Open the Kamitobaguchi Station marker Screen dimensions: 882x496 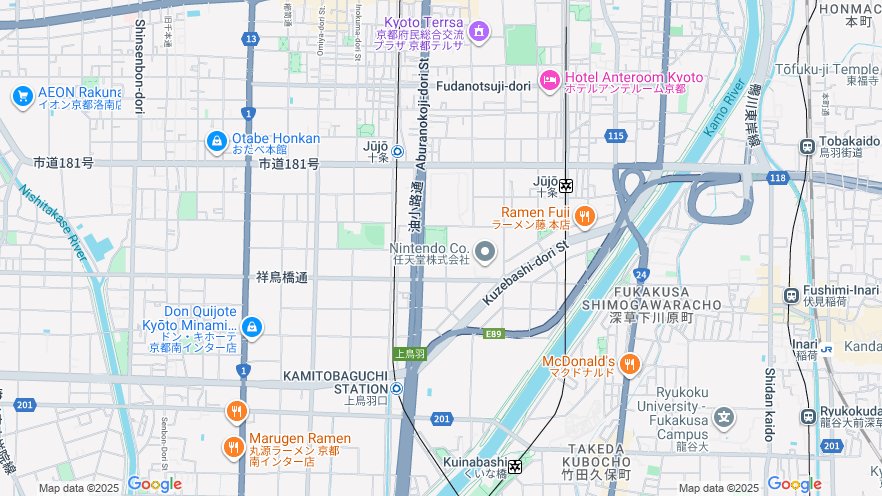[x=397, y=389]
